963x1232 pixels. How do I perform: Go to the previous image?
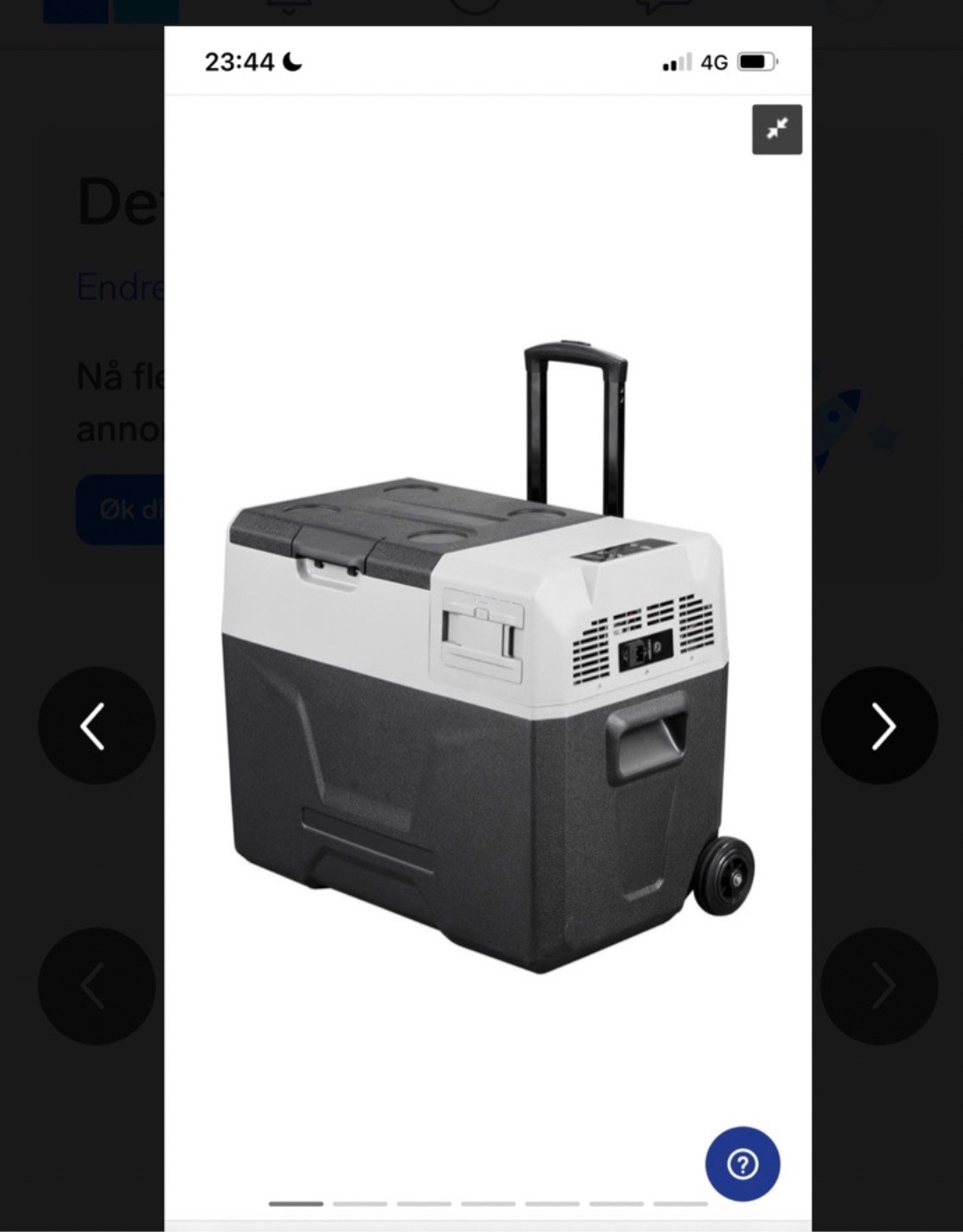[x=96, y=726]
